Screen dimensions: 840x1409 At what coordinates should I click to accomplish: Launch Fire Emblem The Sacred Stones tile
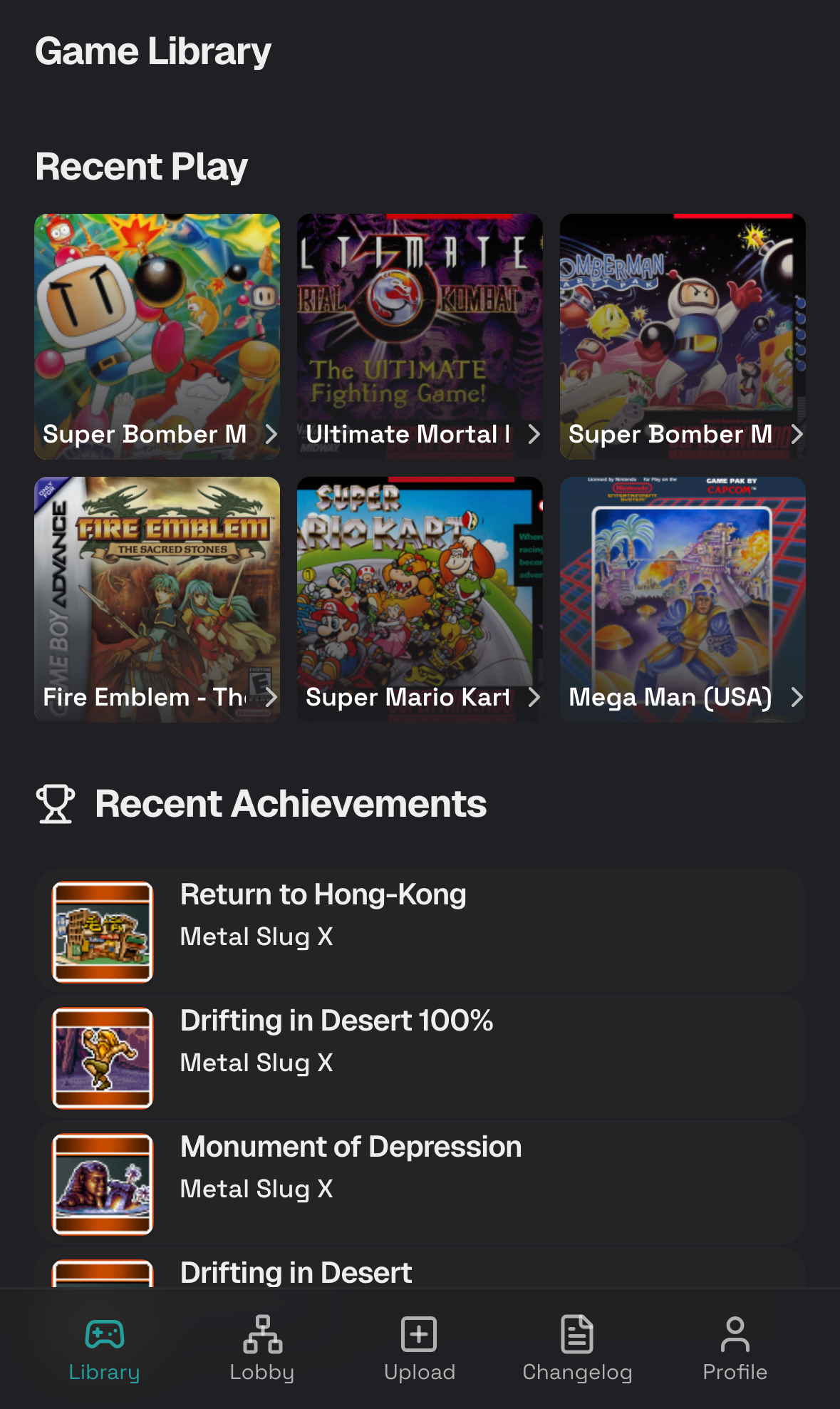pos(157,599)
